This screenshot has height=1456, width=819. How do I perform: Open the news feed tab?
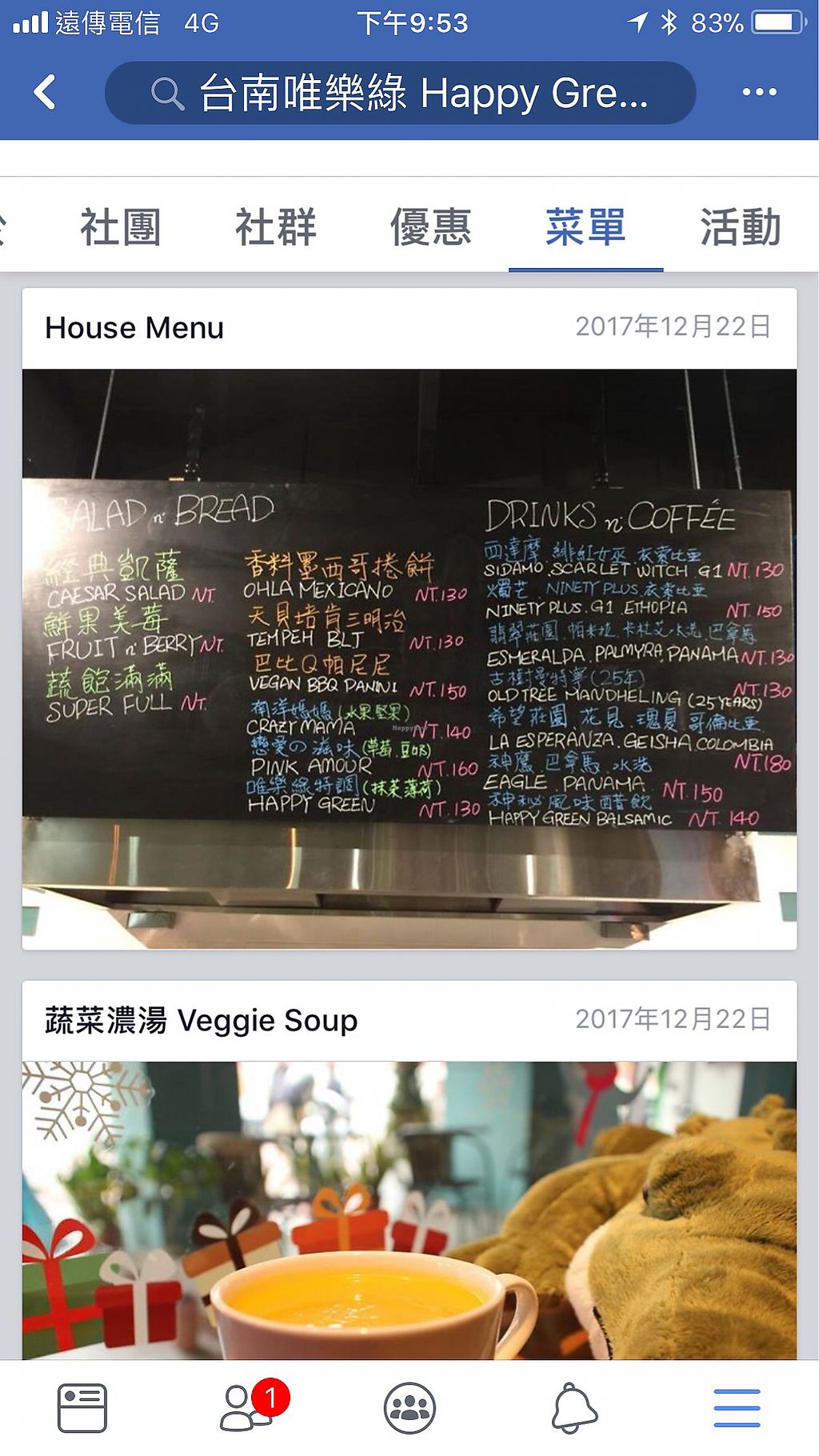[x=82, y=1408]
